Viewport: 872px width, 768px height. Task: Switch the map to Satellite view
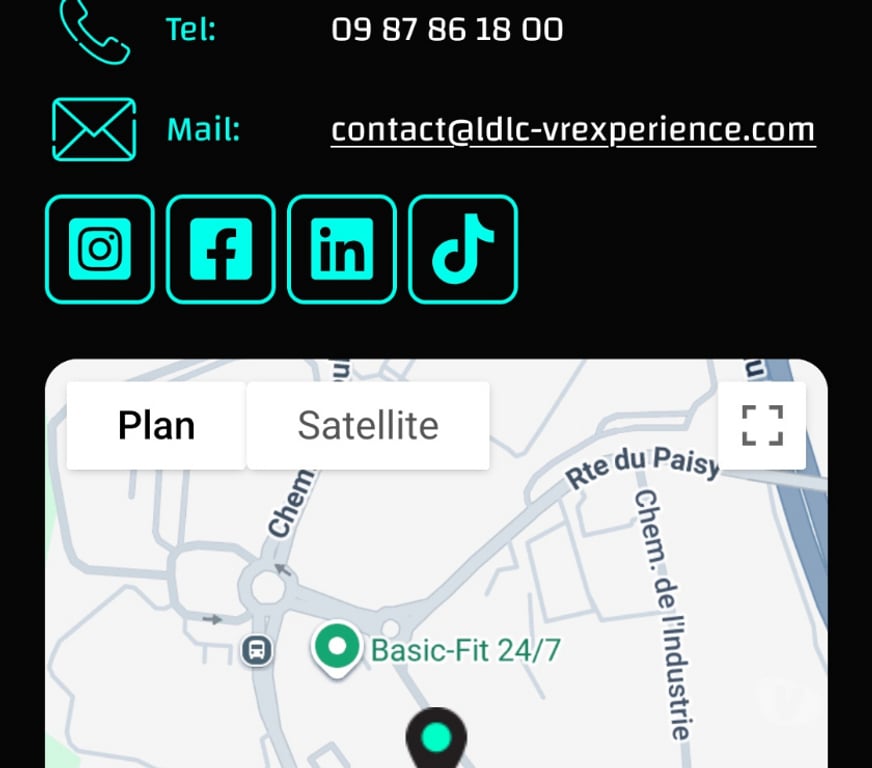pos(368,426)
